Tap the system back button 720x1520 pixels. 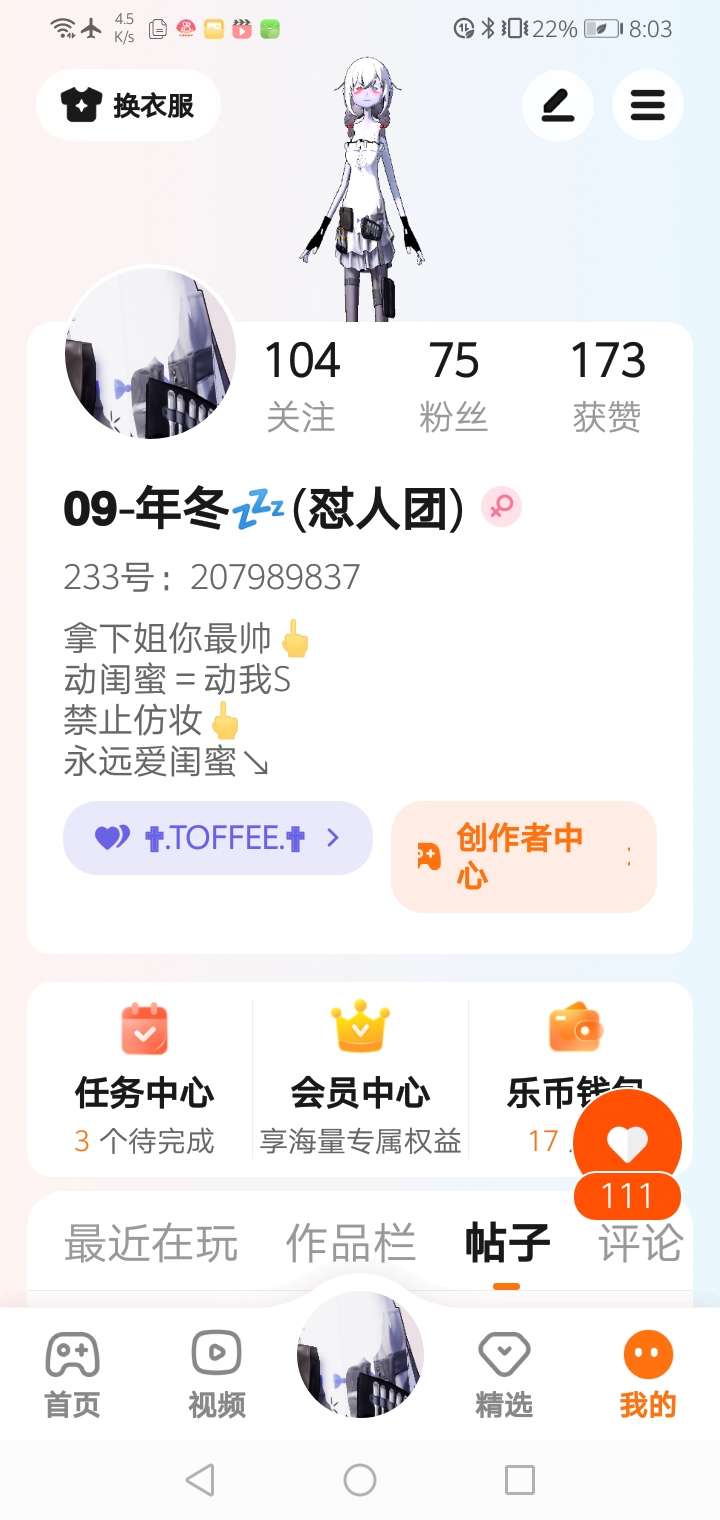(x=200, y=1479)
